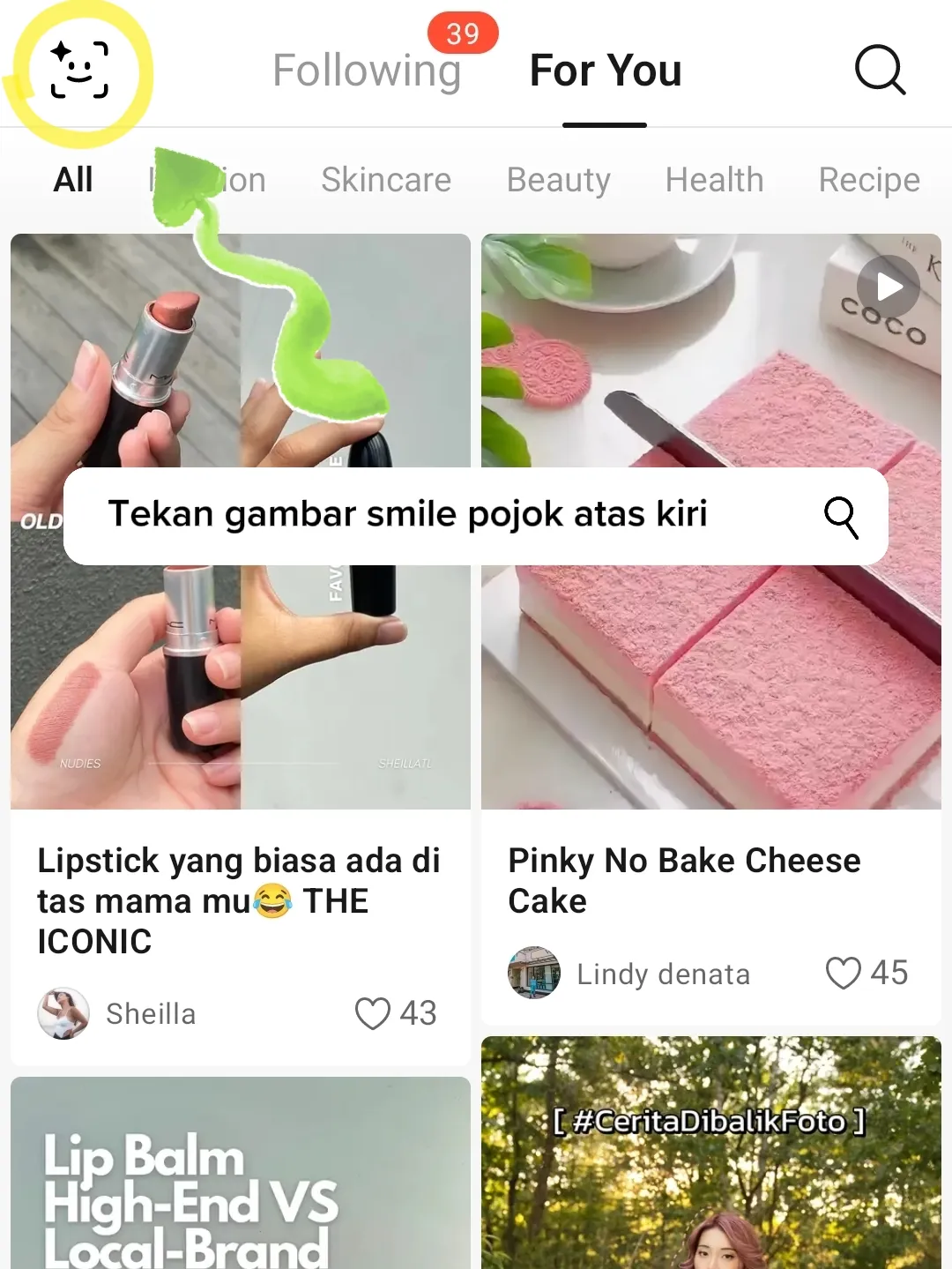Screen dimensions: 952x1269
Task: Filter feed by Skincare
Action: coord(386,180)
